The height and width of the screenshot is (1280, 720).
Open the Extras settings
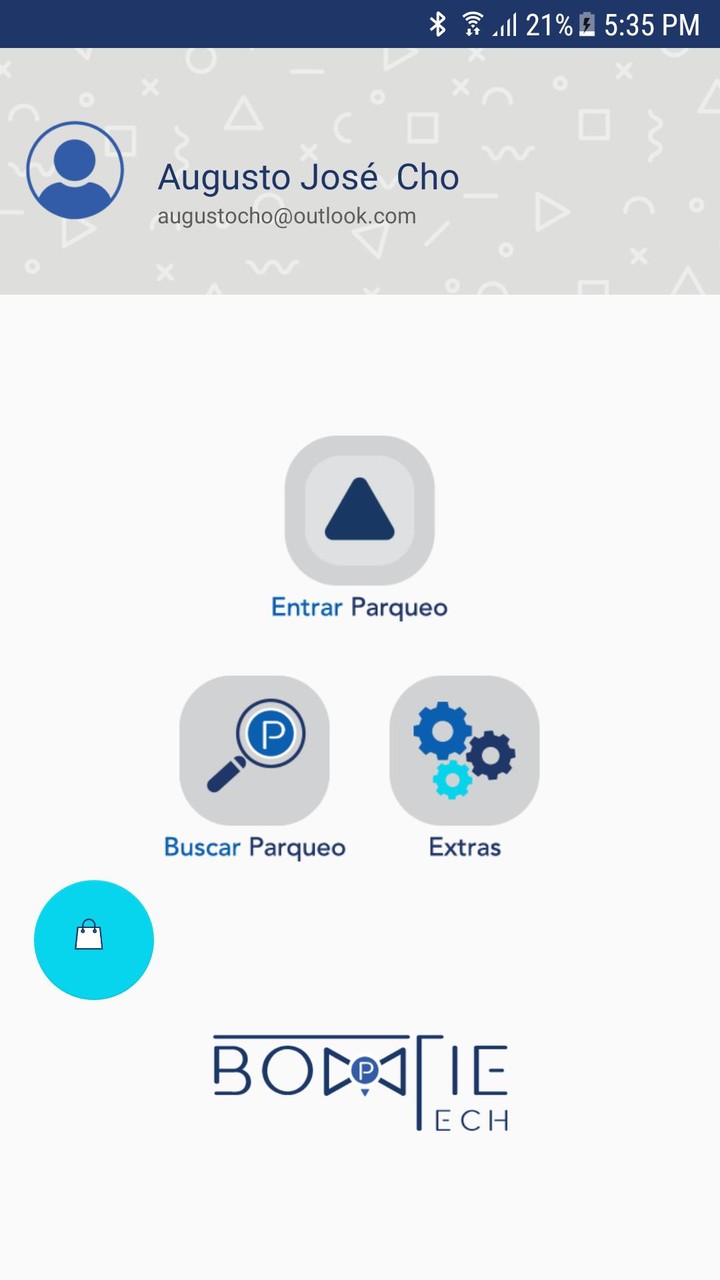[464, 751]
